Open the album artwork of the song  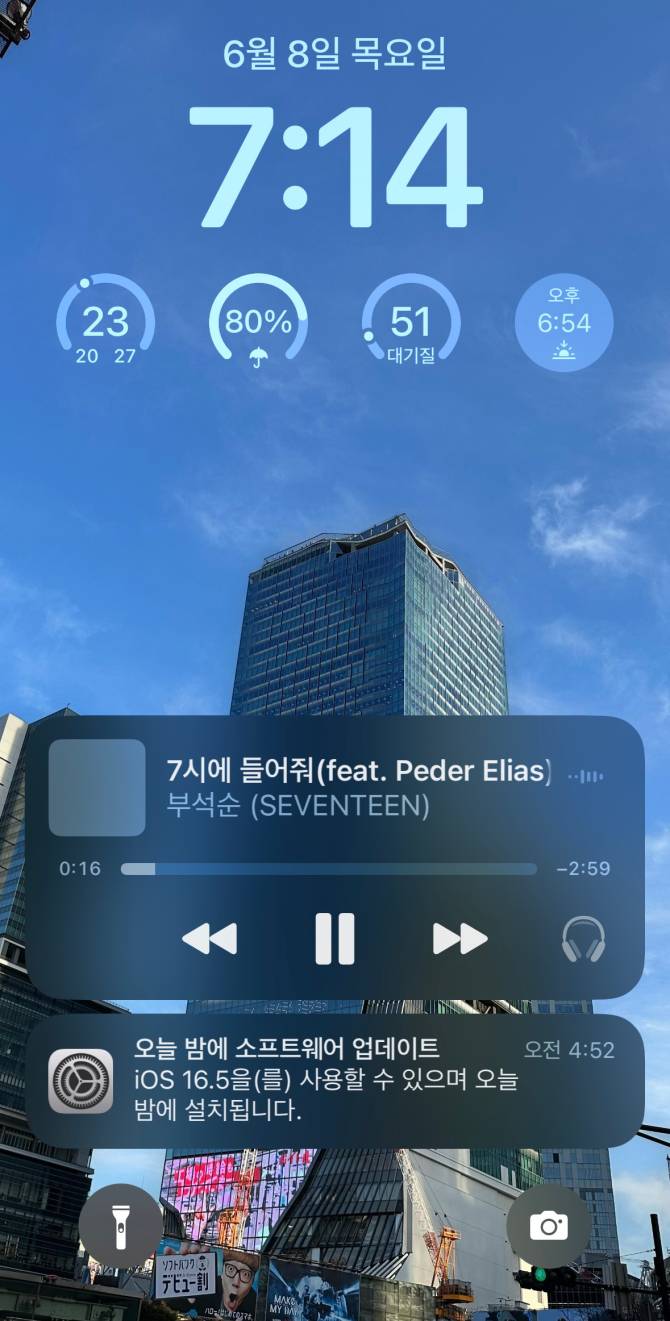coord(97,788)
